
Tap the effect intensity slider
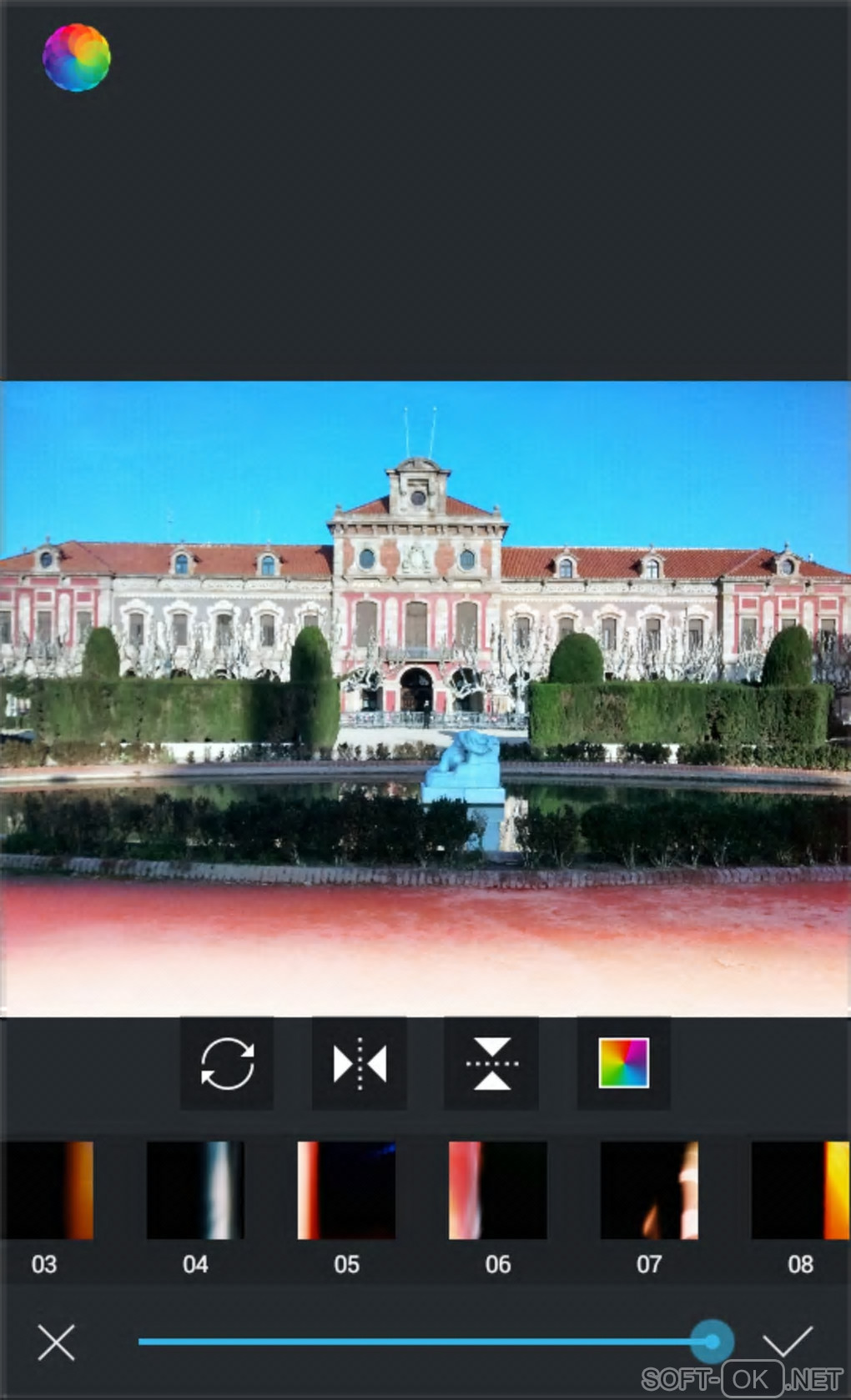click(x=425, y=1342)
